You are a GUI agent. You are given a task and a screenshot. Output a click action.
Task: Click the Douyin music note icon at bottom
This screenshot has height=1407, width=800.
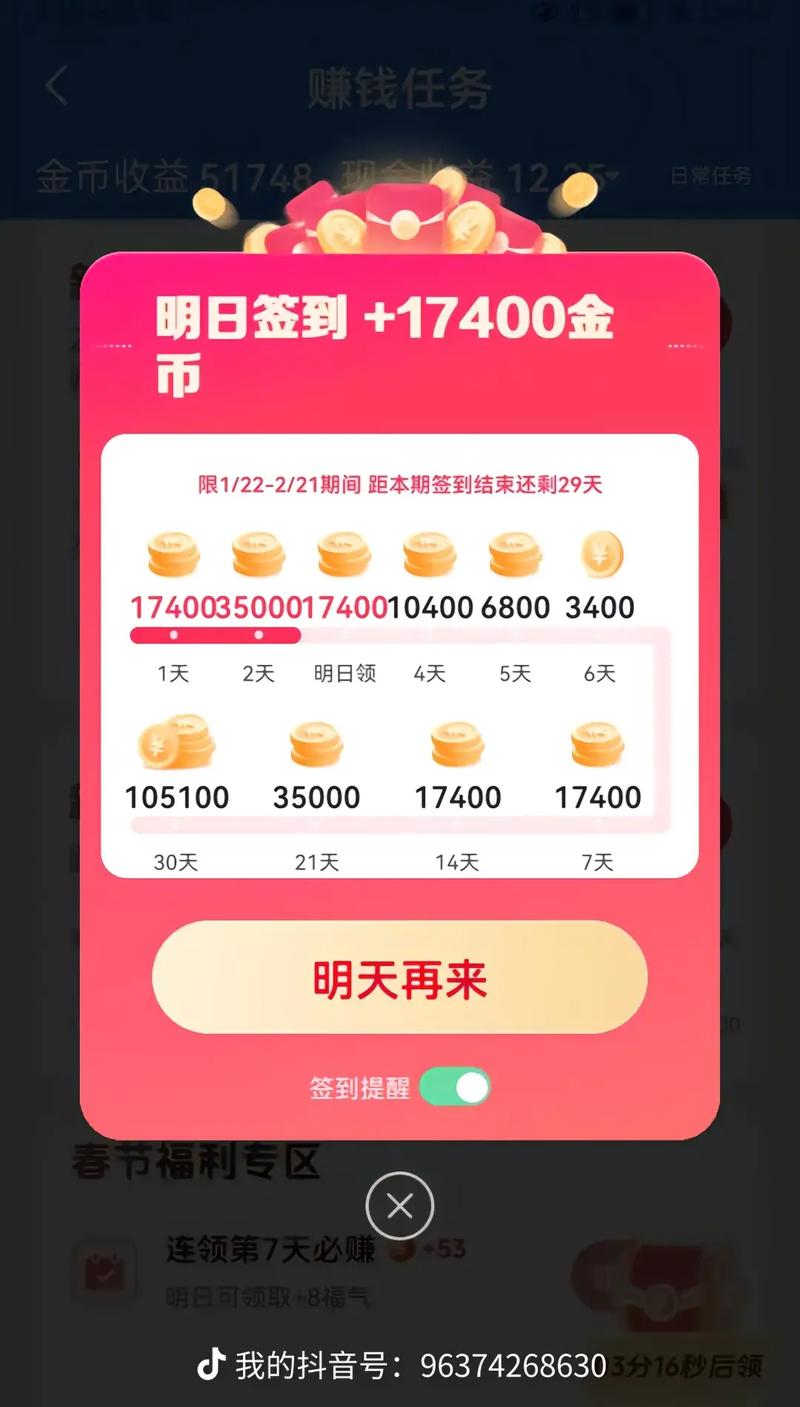(214, 1365)
